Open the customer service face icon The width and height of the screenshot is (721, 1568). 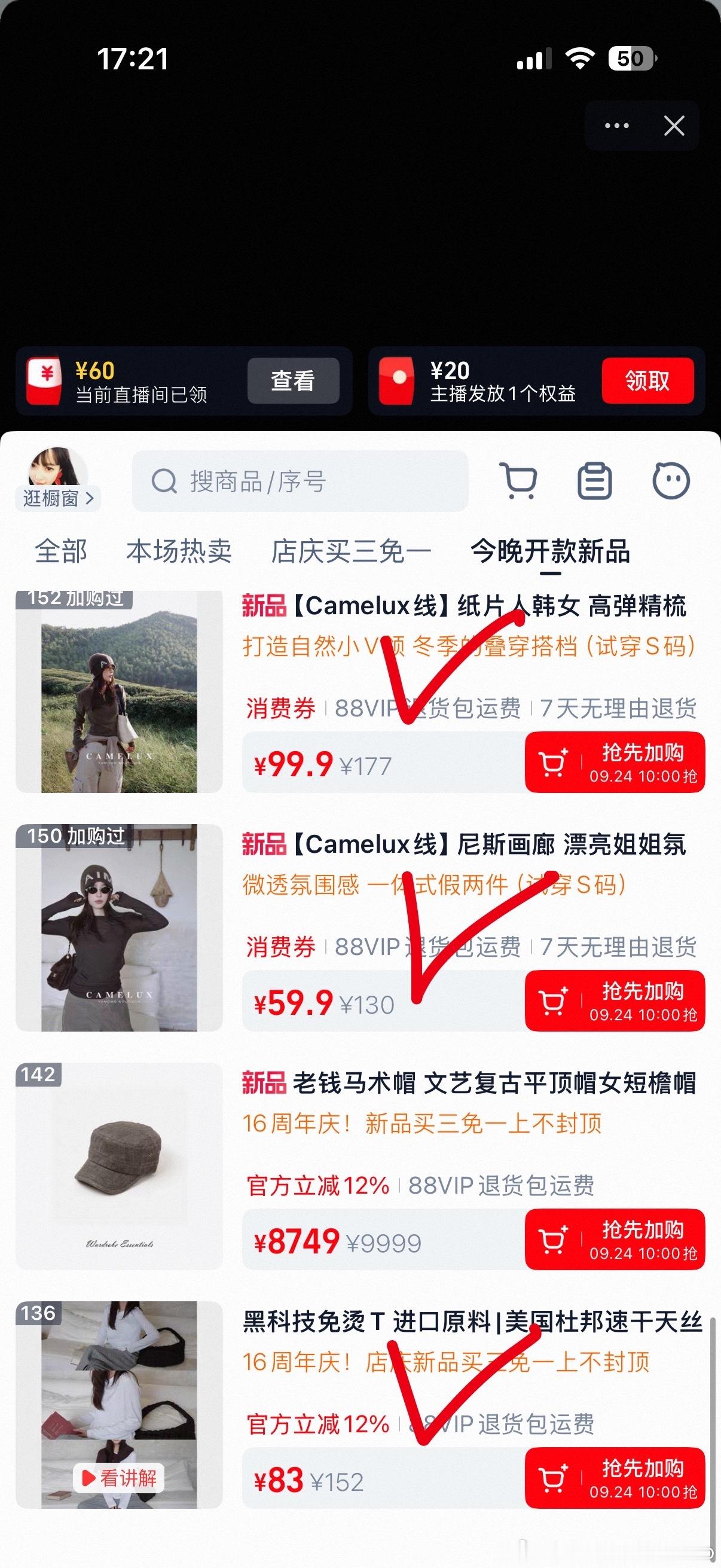(x=671, y=481)
